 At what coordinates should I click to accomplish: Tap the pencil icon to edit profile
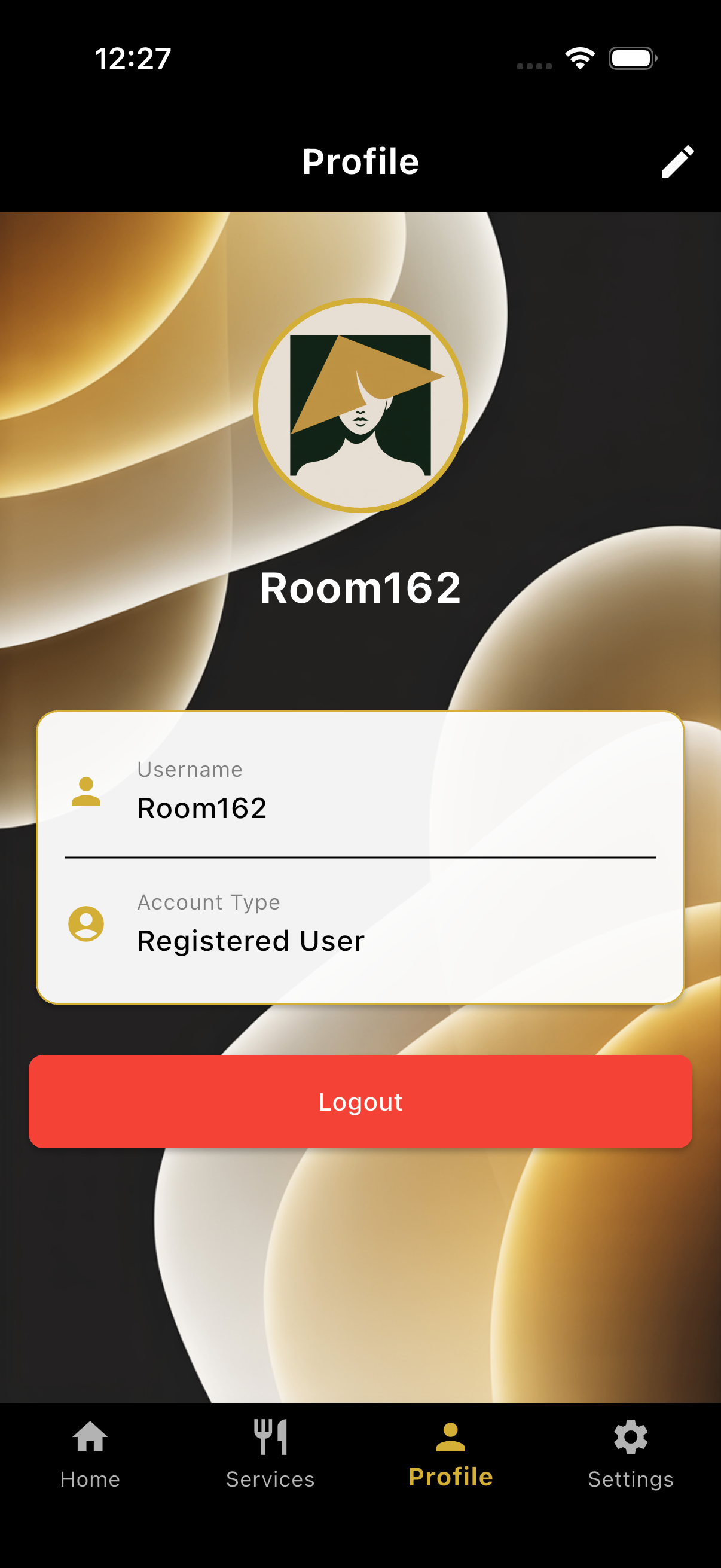point(677,161)
